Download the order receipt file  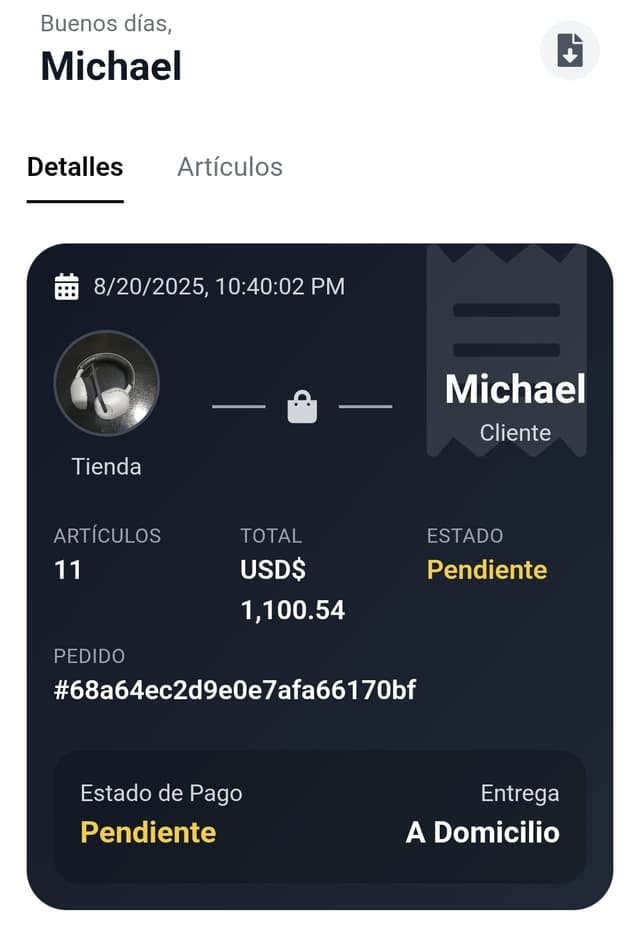tap(570, 50)
